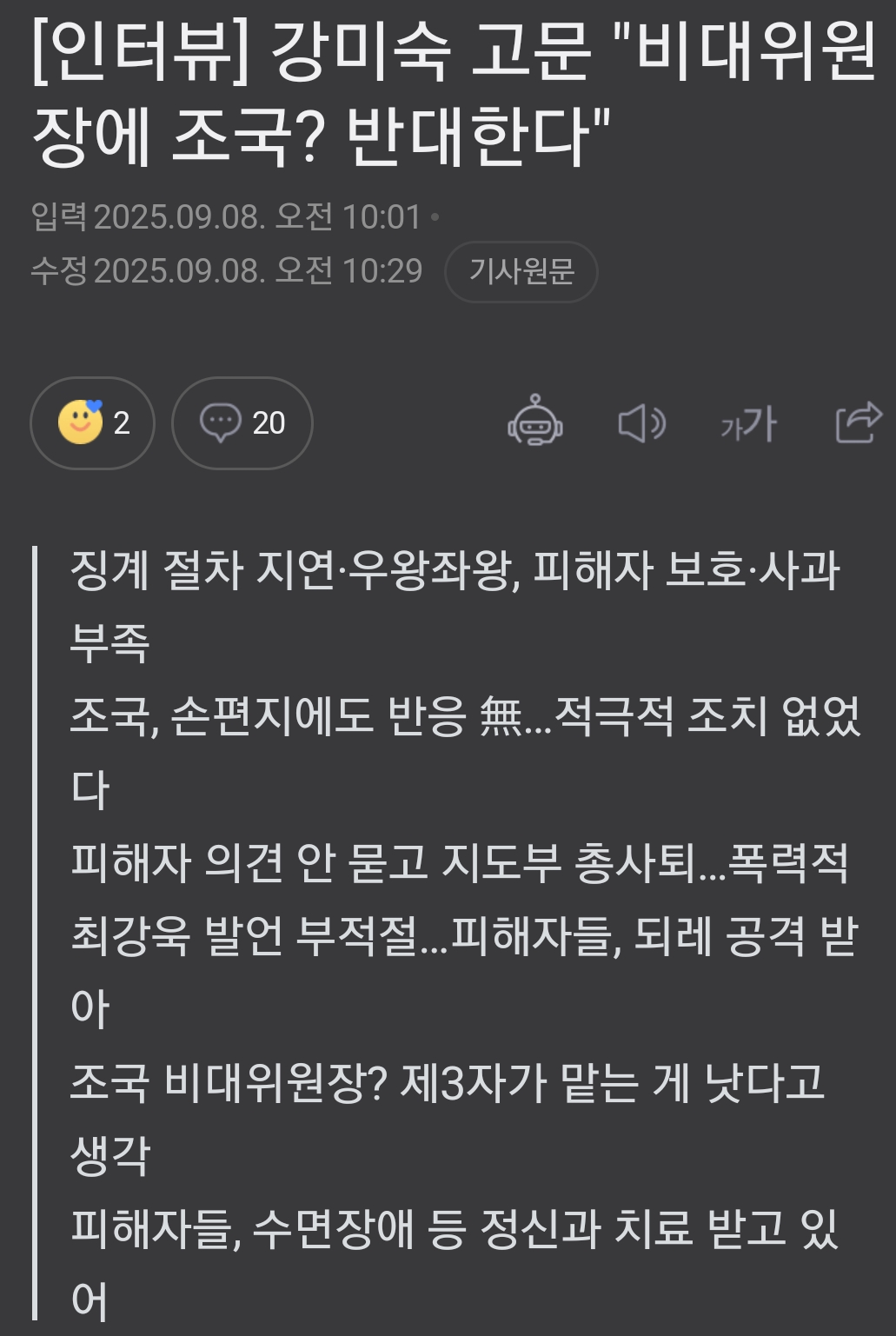The image size is (896, 1336).
Task: Open the 기사원문 original article link
Action: (x=521, y=272)
